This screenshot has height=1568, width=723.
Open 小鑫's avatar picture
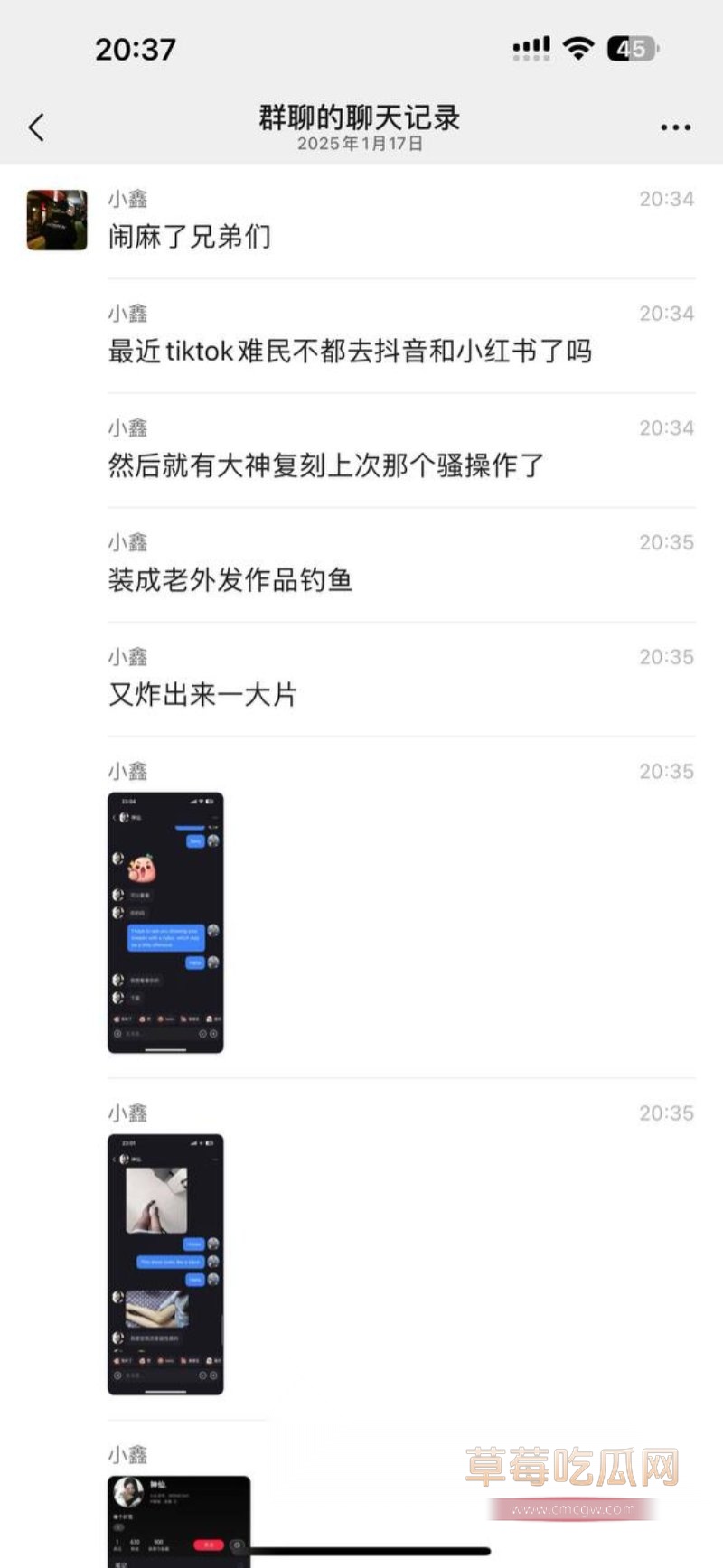57,220
